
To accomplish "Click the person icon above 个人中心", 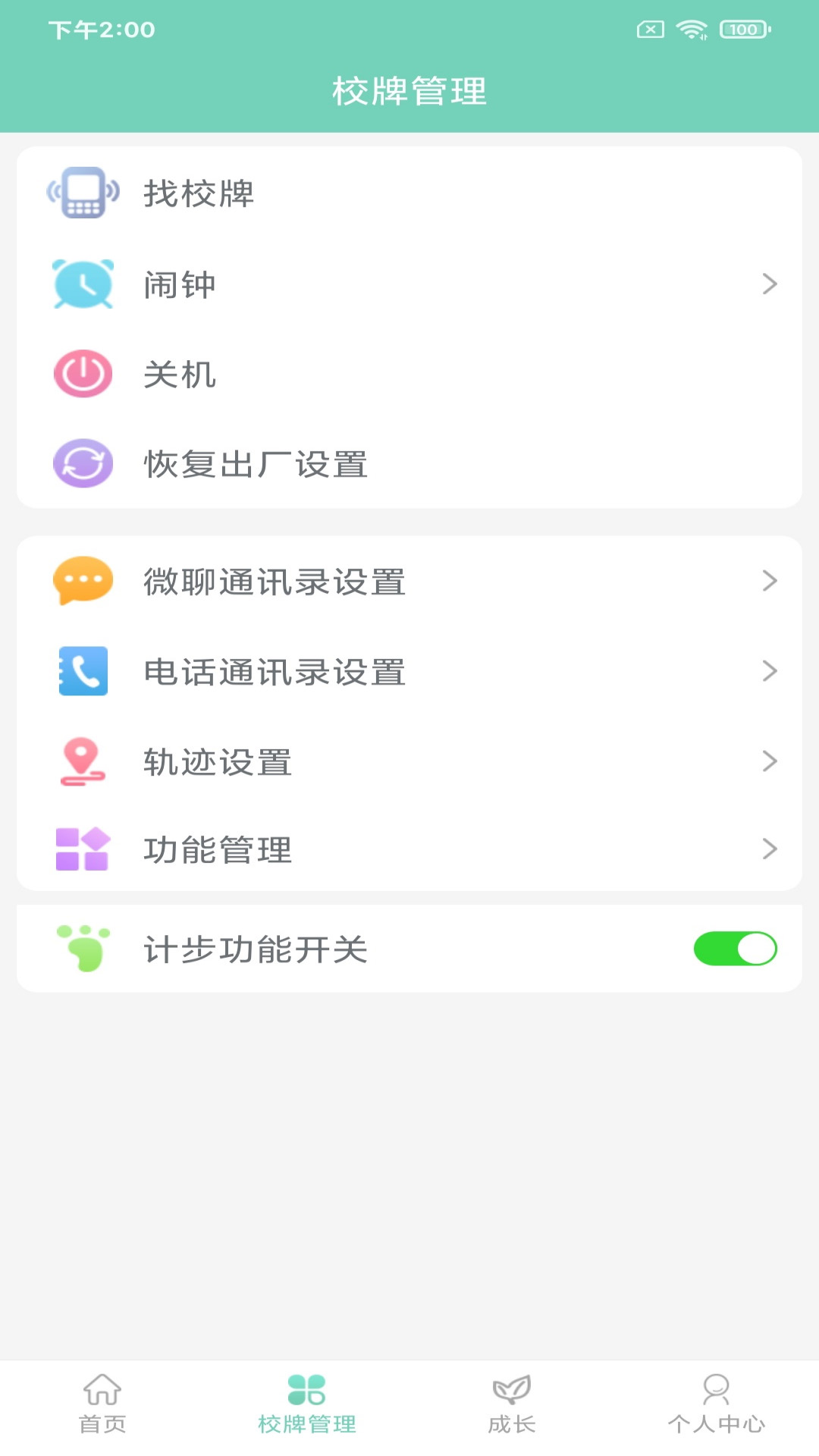I will (717, 1403).
